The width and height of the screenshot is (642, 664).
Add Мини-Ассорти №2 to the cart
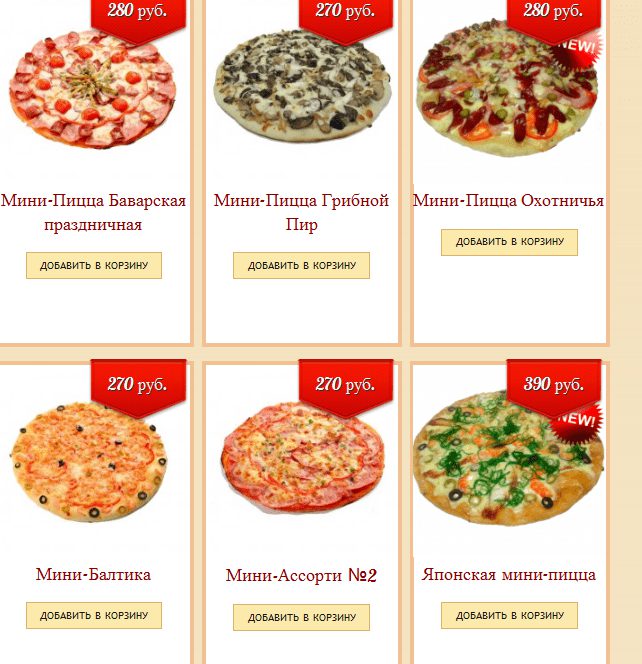click(x=301, y=617)
